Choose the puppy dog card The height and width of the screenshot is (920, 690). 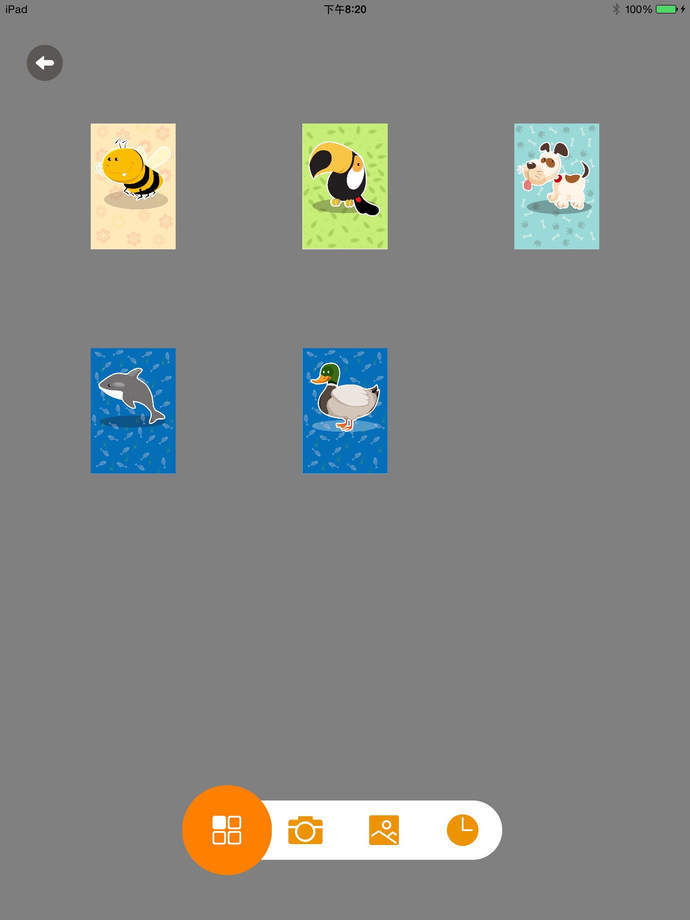tap(557, 186)
